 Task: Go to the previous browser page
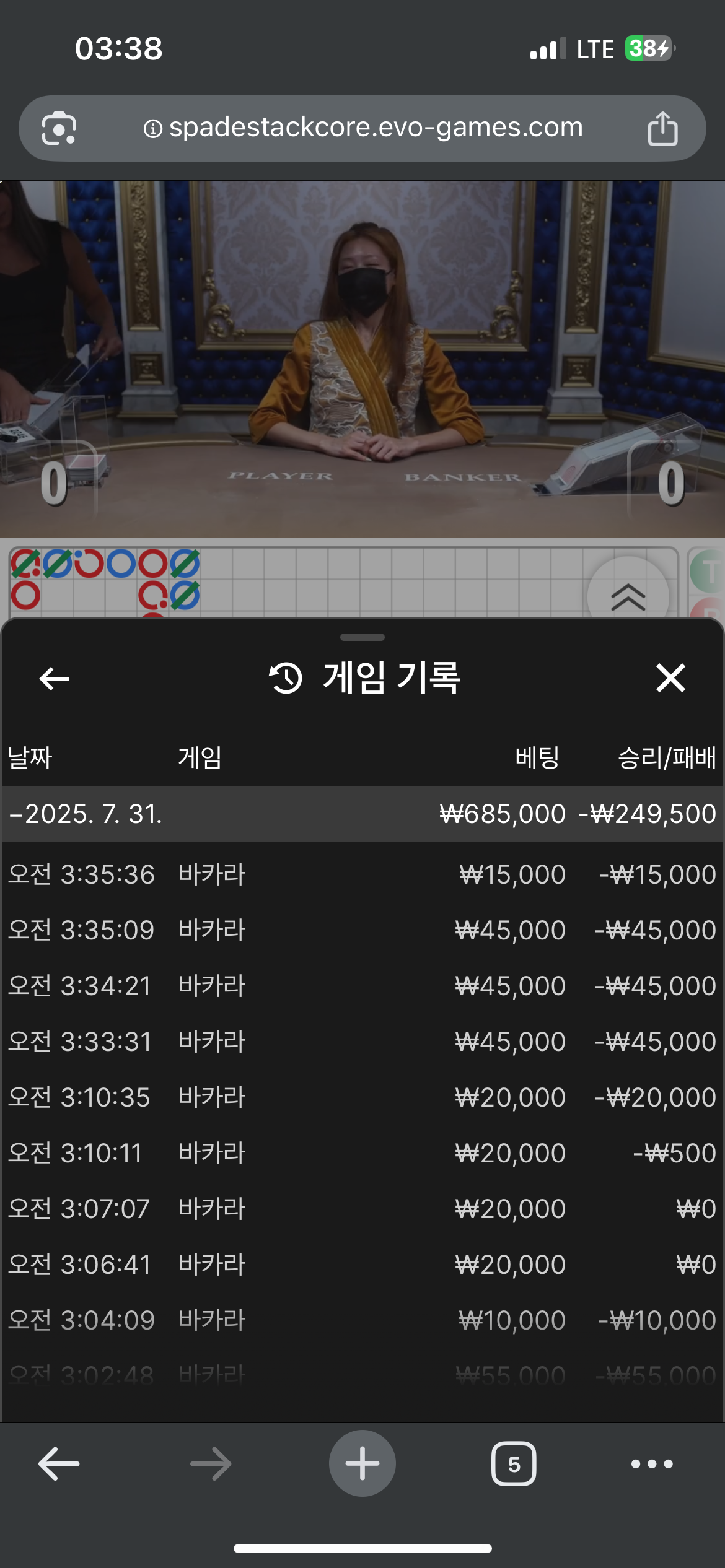click(x=59, y=1464)
